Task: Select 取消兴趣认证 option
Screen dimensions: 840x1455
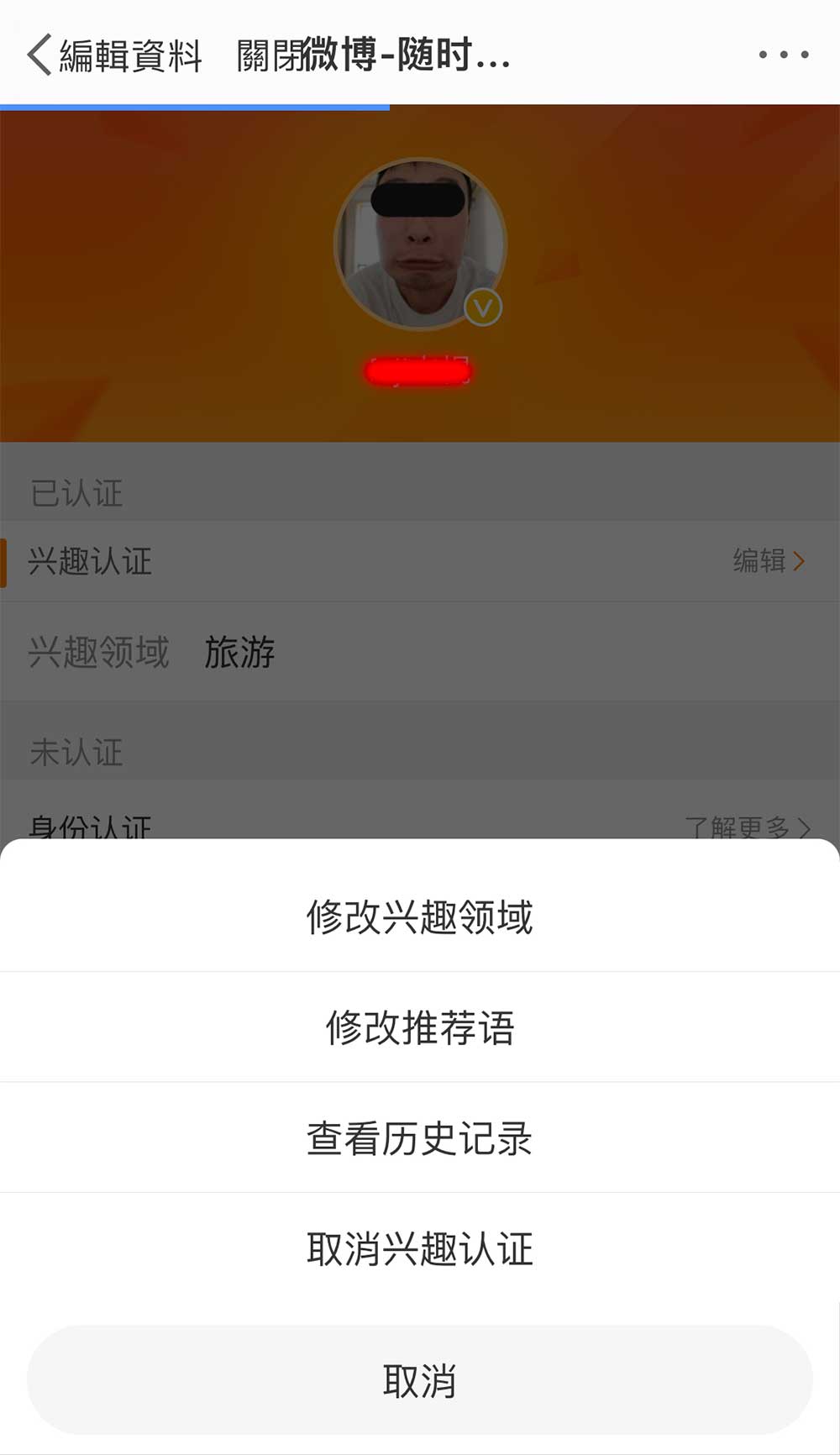Action: (x=420, y=1249)
